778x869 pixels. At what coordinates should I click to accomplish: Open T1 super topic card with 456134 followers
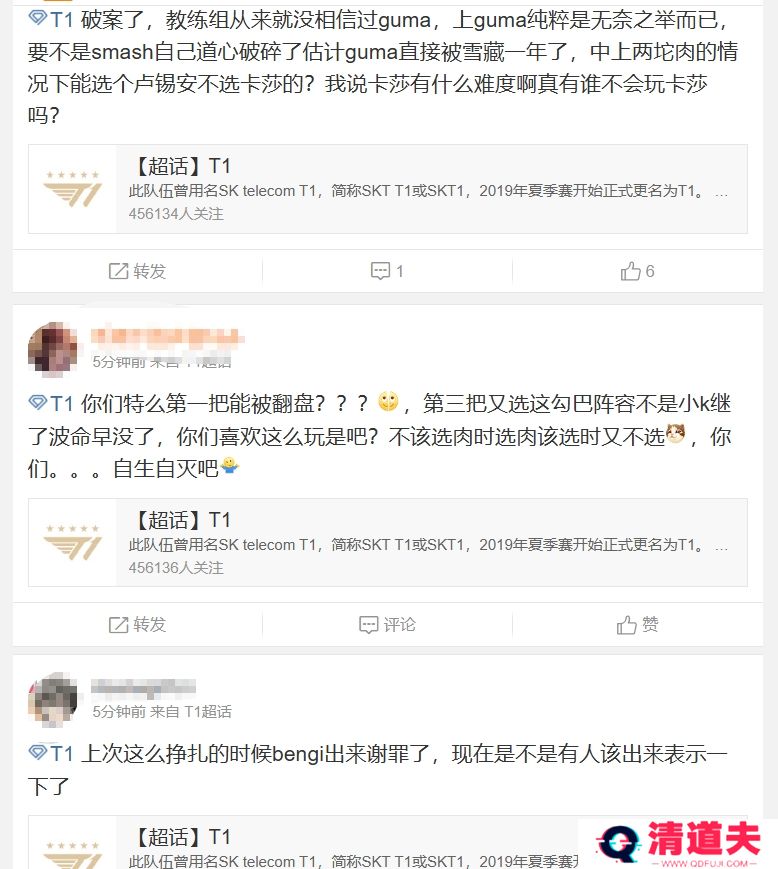[387, 189]
